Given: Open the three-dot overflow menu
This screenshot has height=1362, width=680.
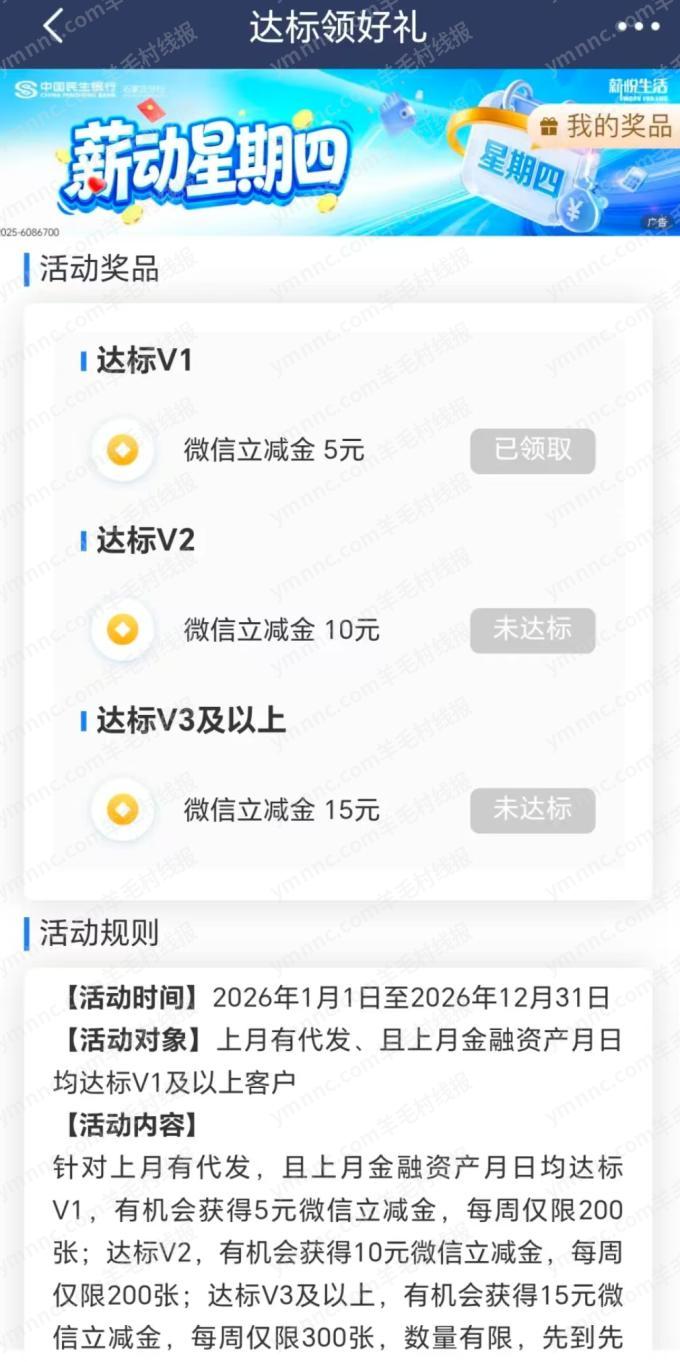Looking at the screenshot, I should [637, 27].
